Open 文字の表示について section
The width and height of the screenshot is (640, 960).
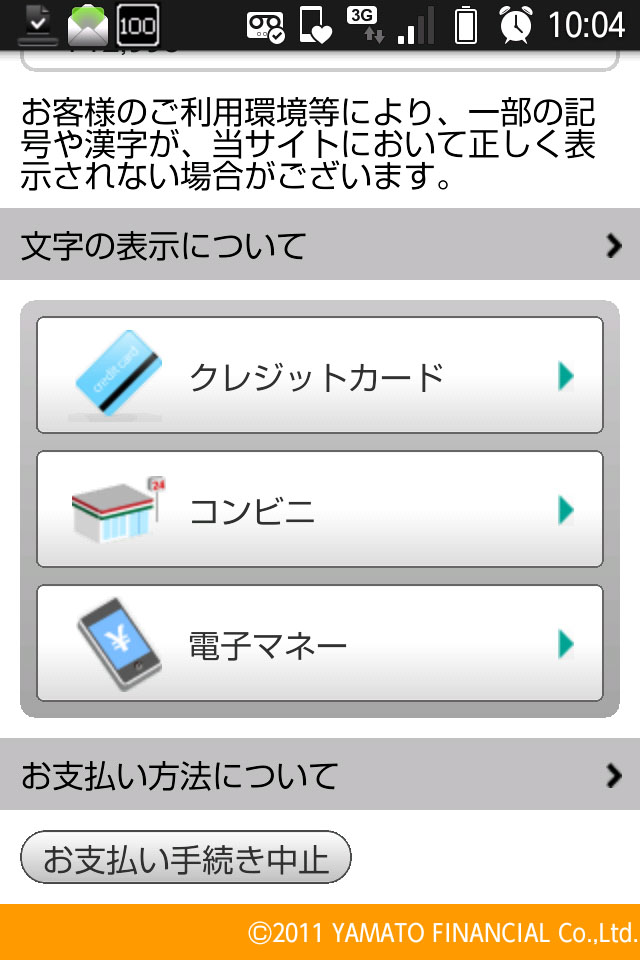pos(320,245)
